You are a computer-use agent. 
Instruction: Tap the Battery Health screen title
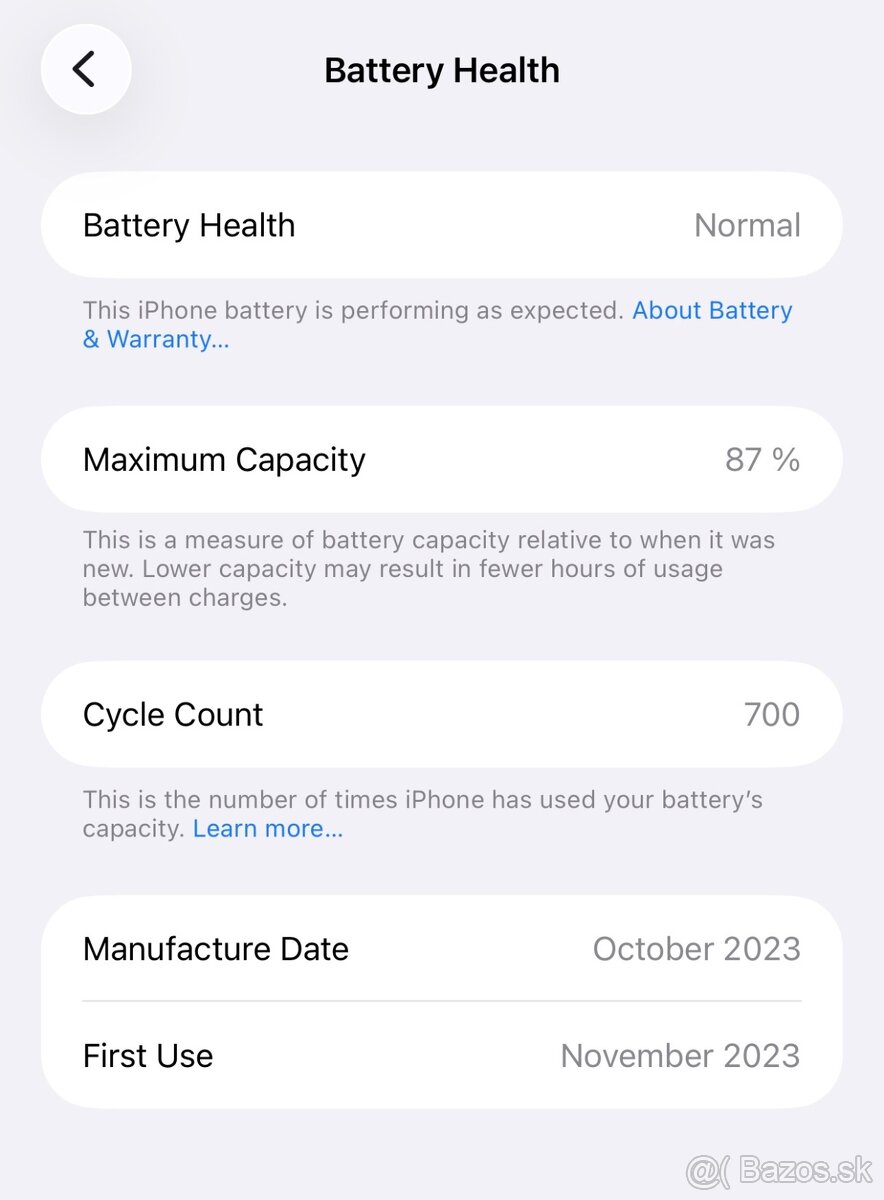441,70
